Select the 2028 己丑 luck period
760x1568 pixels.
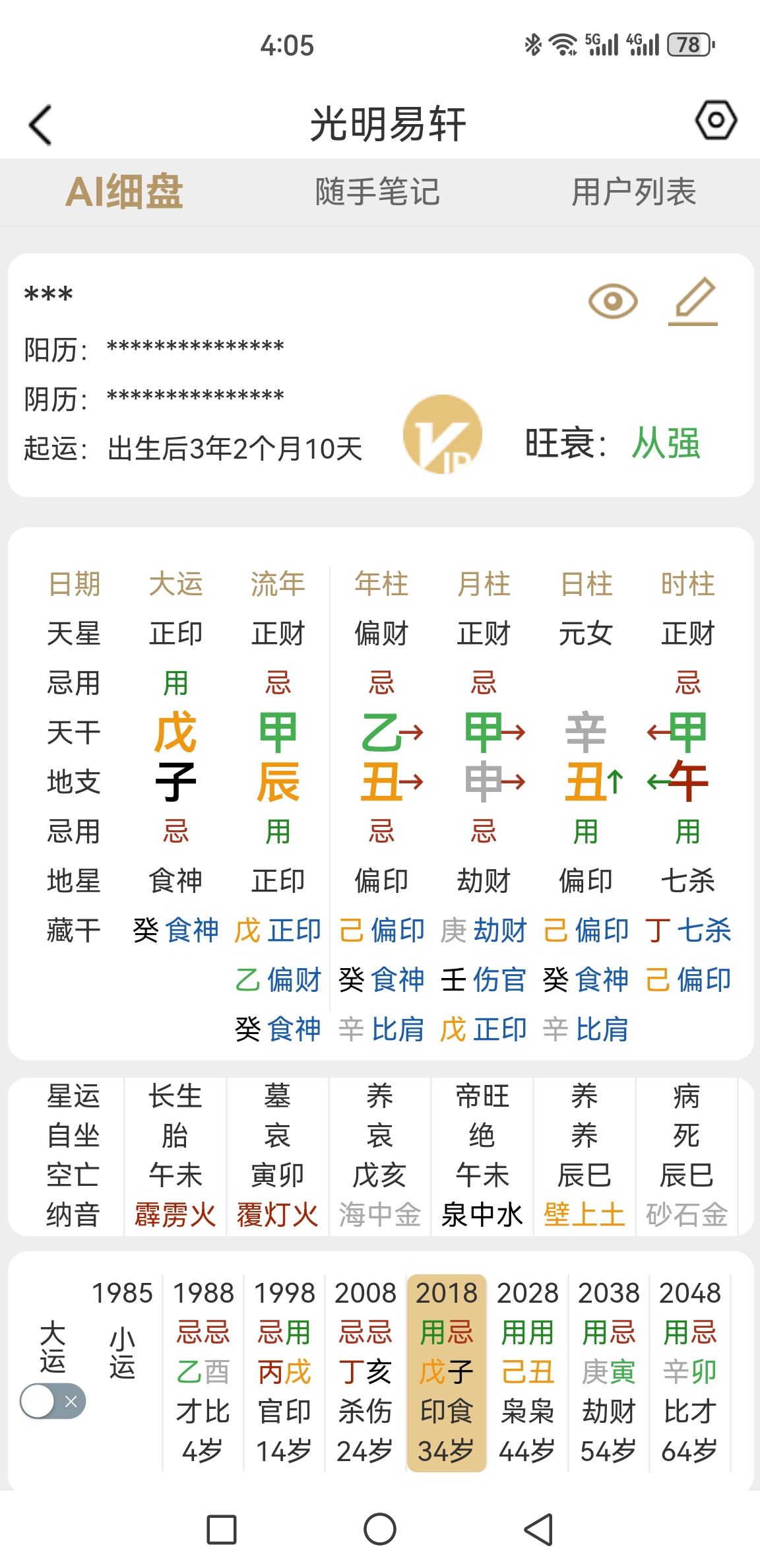pos(528,1373)
